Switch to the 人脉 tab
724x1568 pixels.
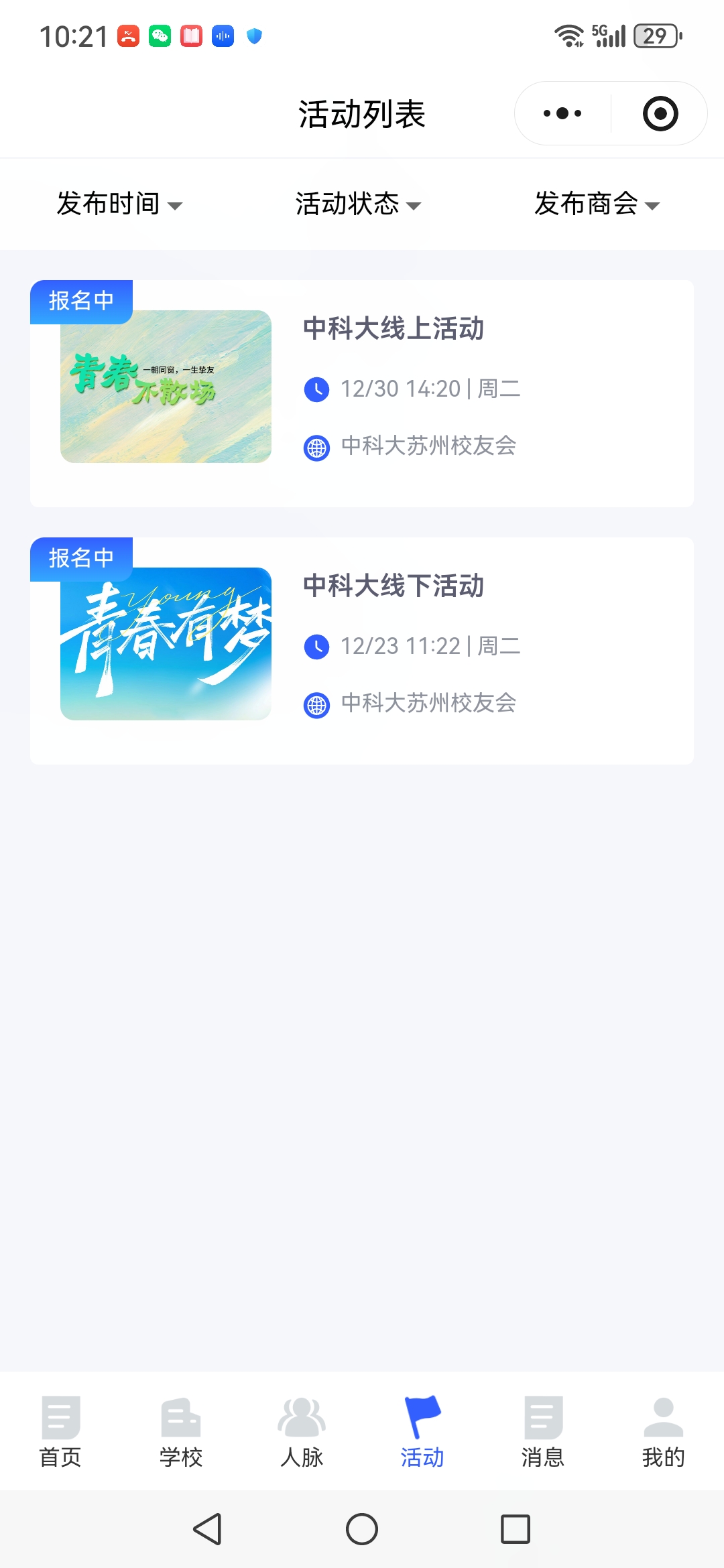302,1431
